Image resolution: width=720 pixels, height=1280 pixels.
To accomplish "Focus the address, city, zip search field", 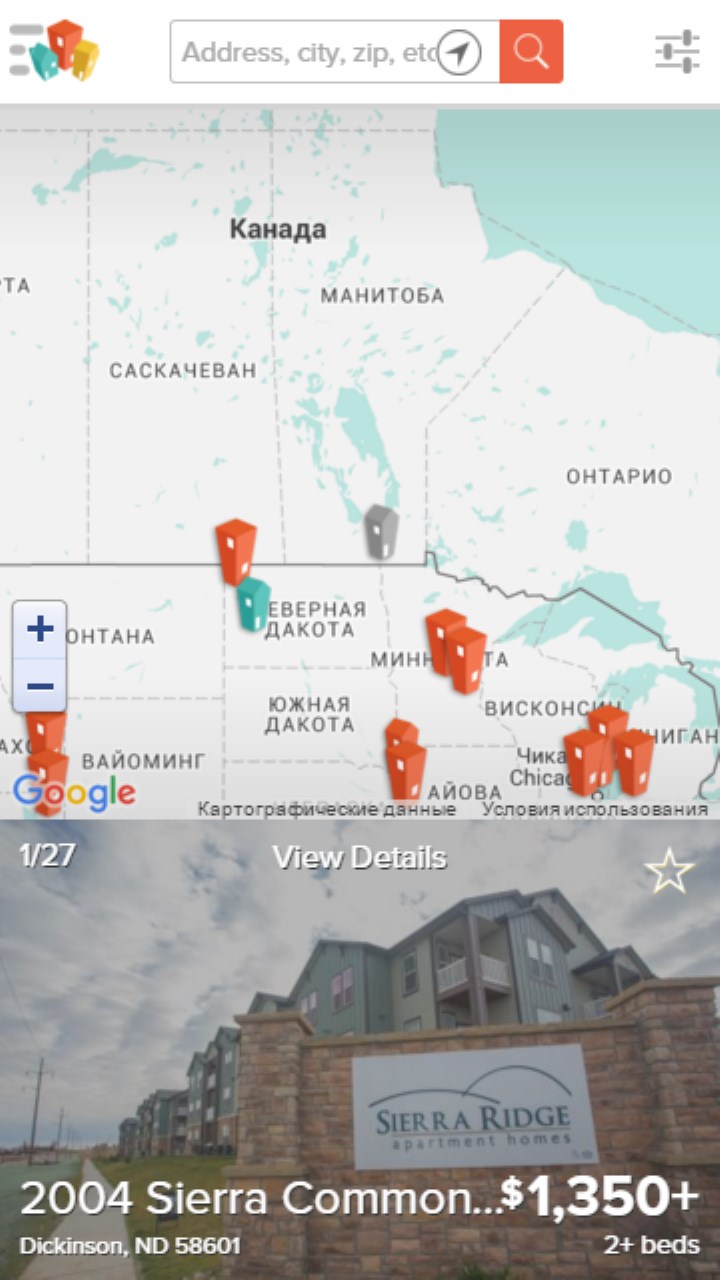I will 305,52.
